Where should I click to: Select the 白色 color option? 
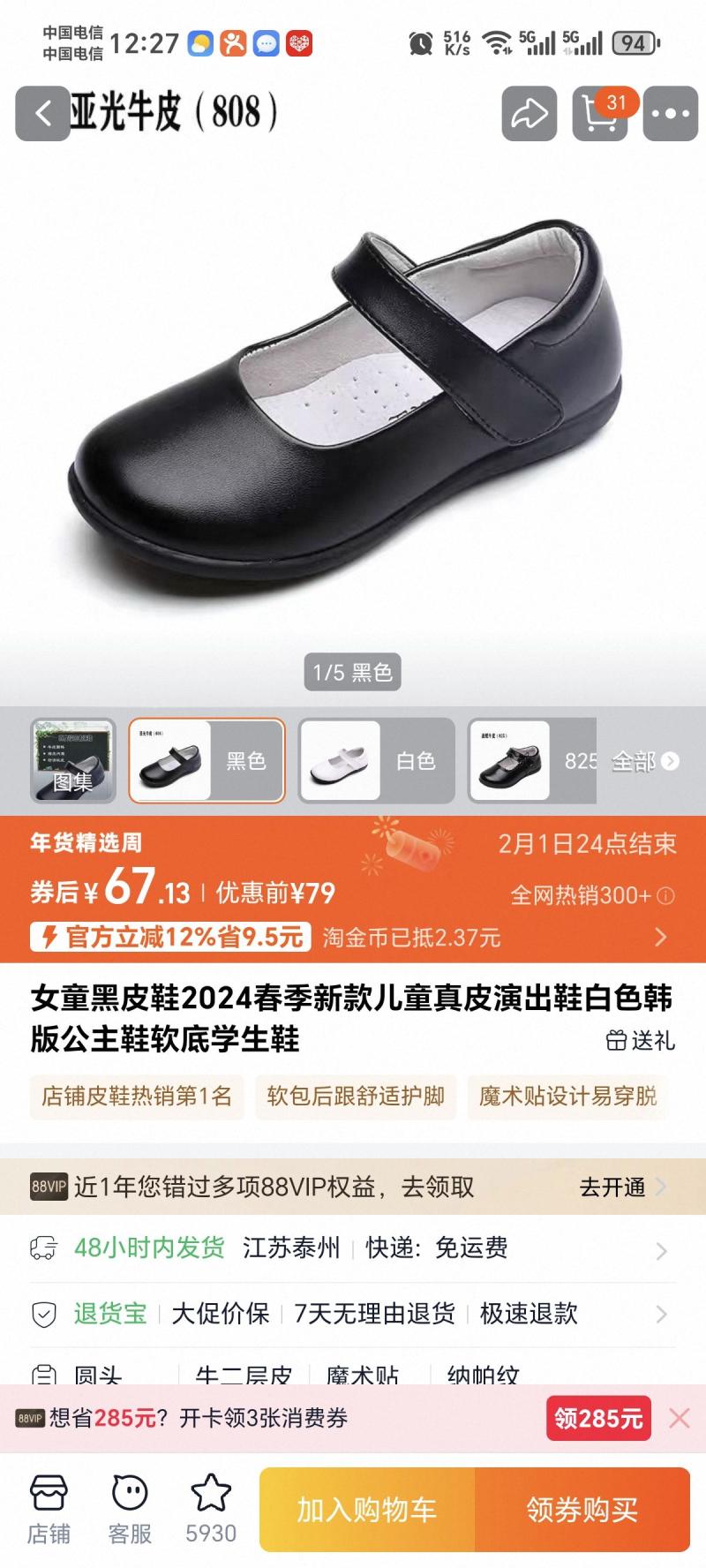377,761
